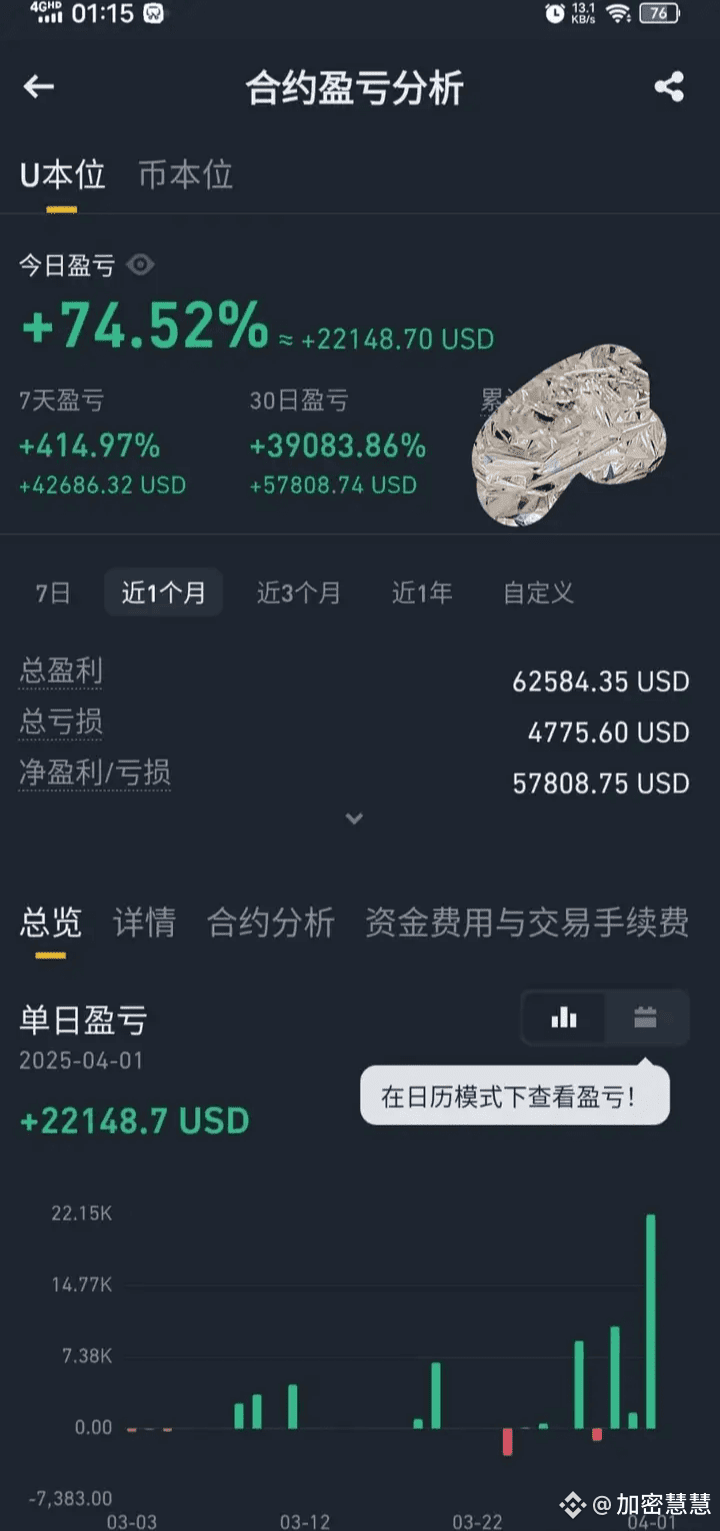The image size is (720, 1531).
Task: Switch to the 币本位 tab
Action: (185, 175)
